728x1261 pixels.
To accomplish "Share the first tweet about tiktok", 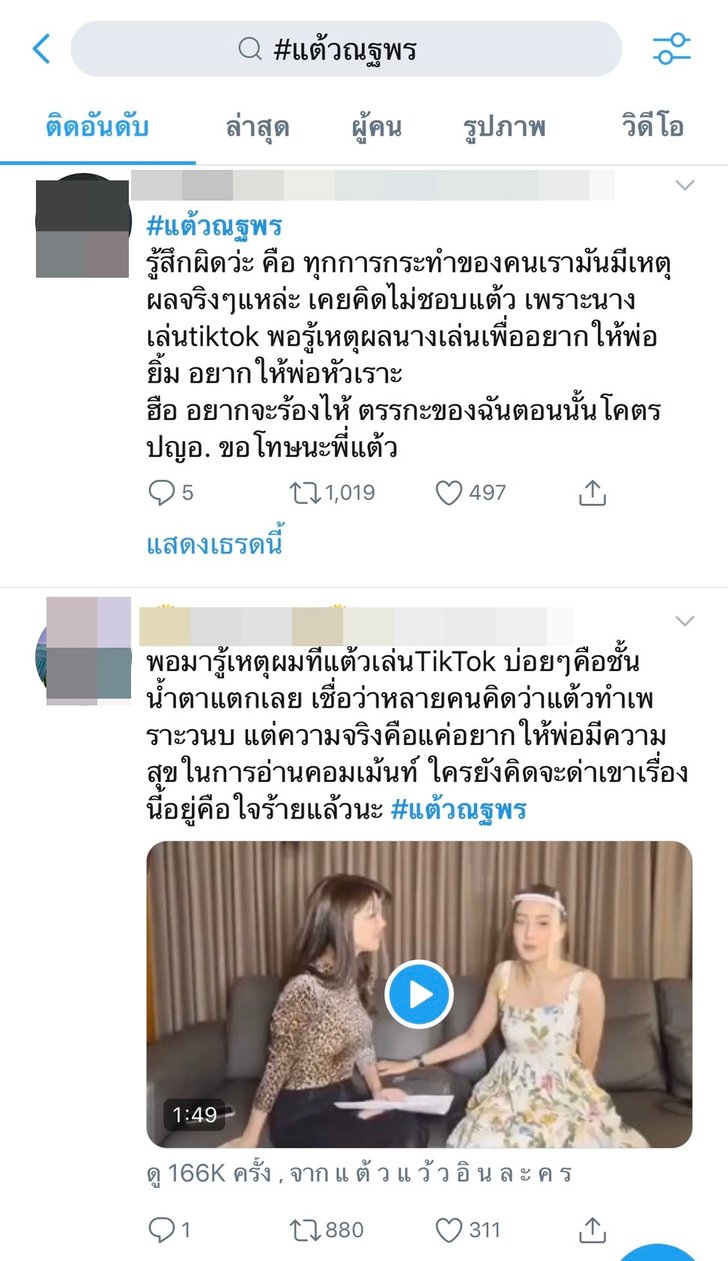I will [x=592, y=493].
